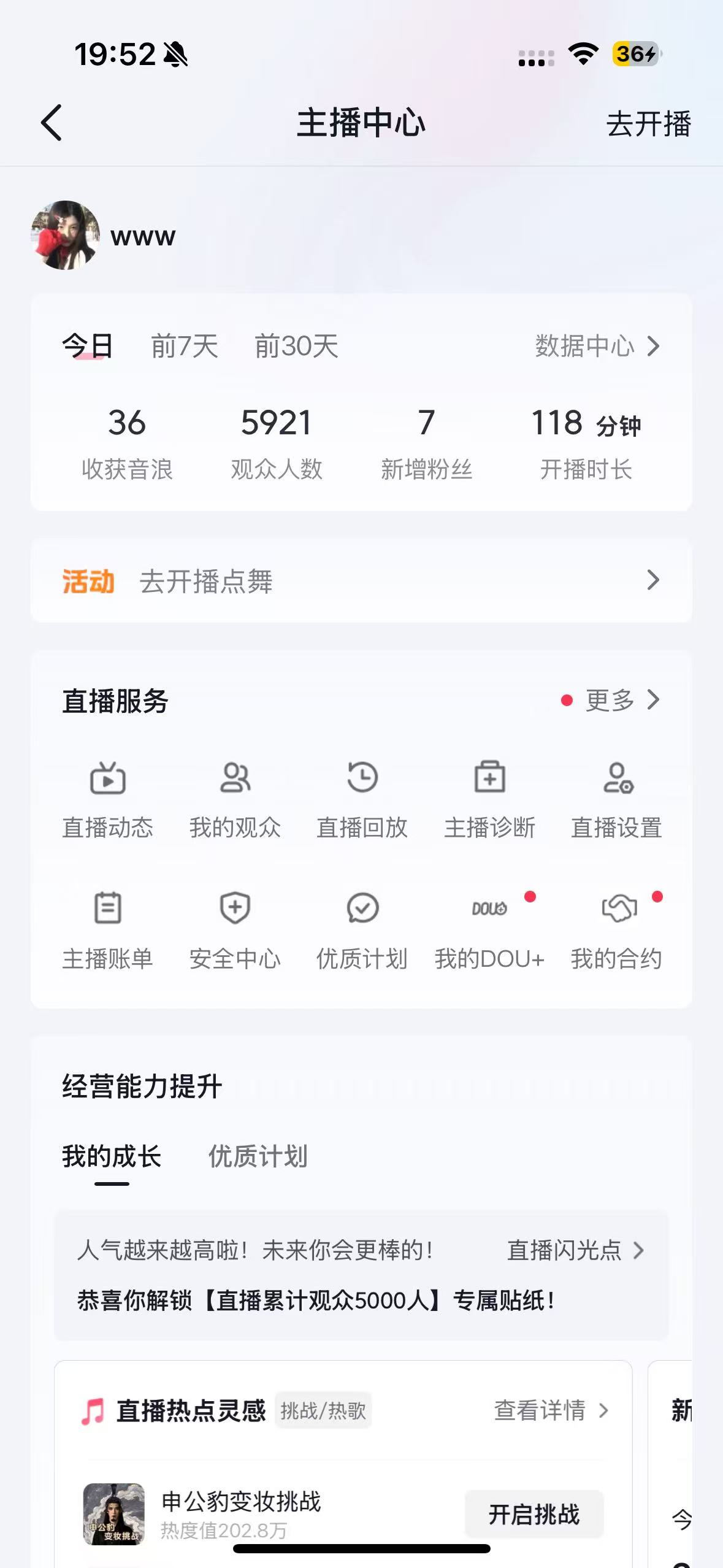This screenshot has height=1568, width=723.
Task: Open 直播闪光点
Action: [575, 1250]
